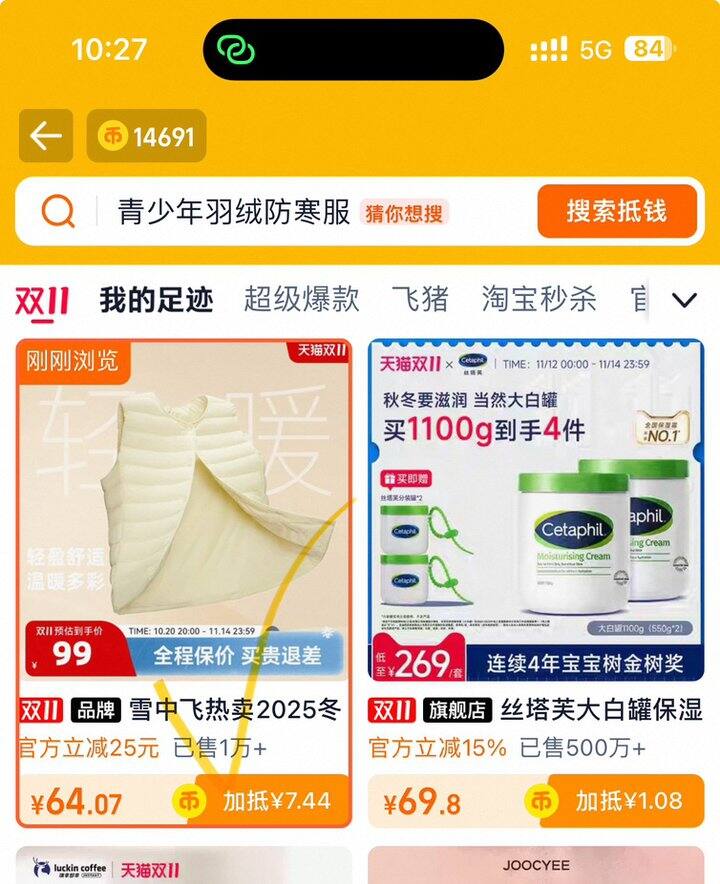Switch to the 双11 tab
The width and height of the screenshot is (720, 884).
[x=42, y=300]
